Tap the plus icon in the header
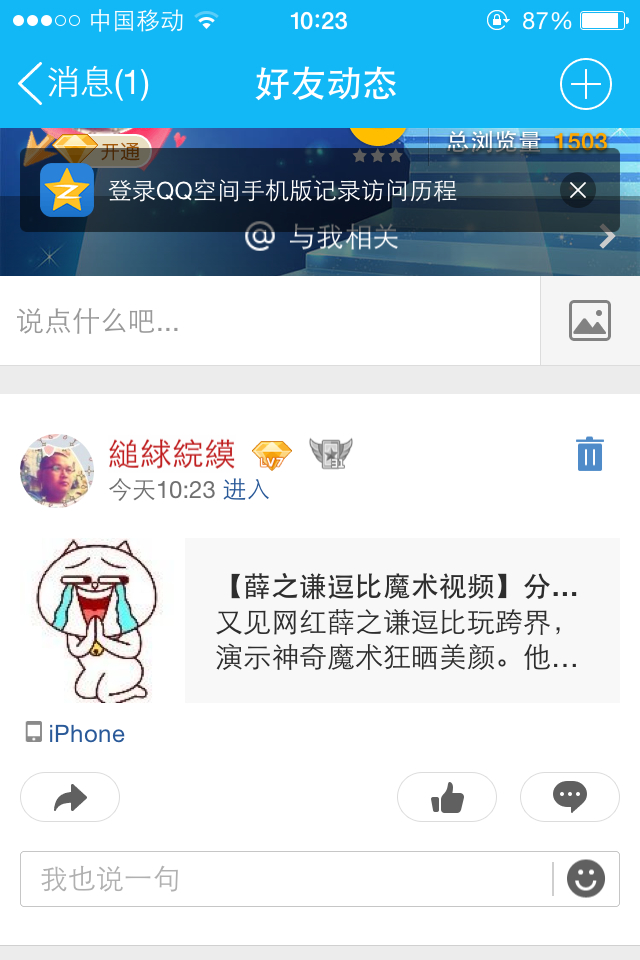Viewport: 640px width, 960px height. pos(585,84)
